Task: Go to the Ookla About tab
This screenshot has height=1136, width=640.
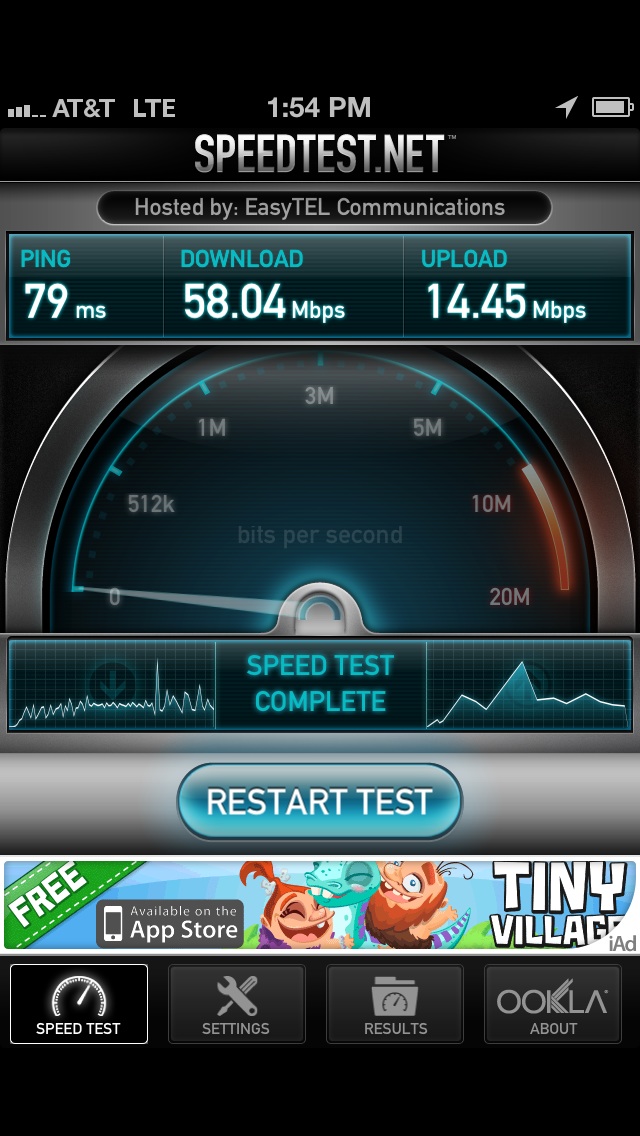Action: click(x=553, y=1003)
